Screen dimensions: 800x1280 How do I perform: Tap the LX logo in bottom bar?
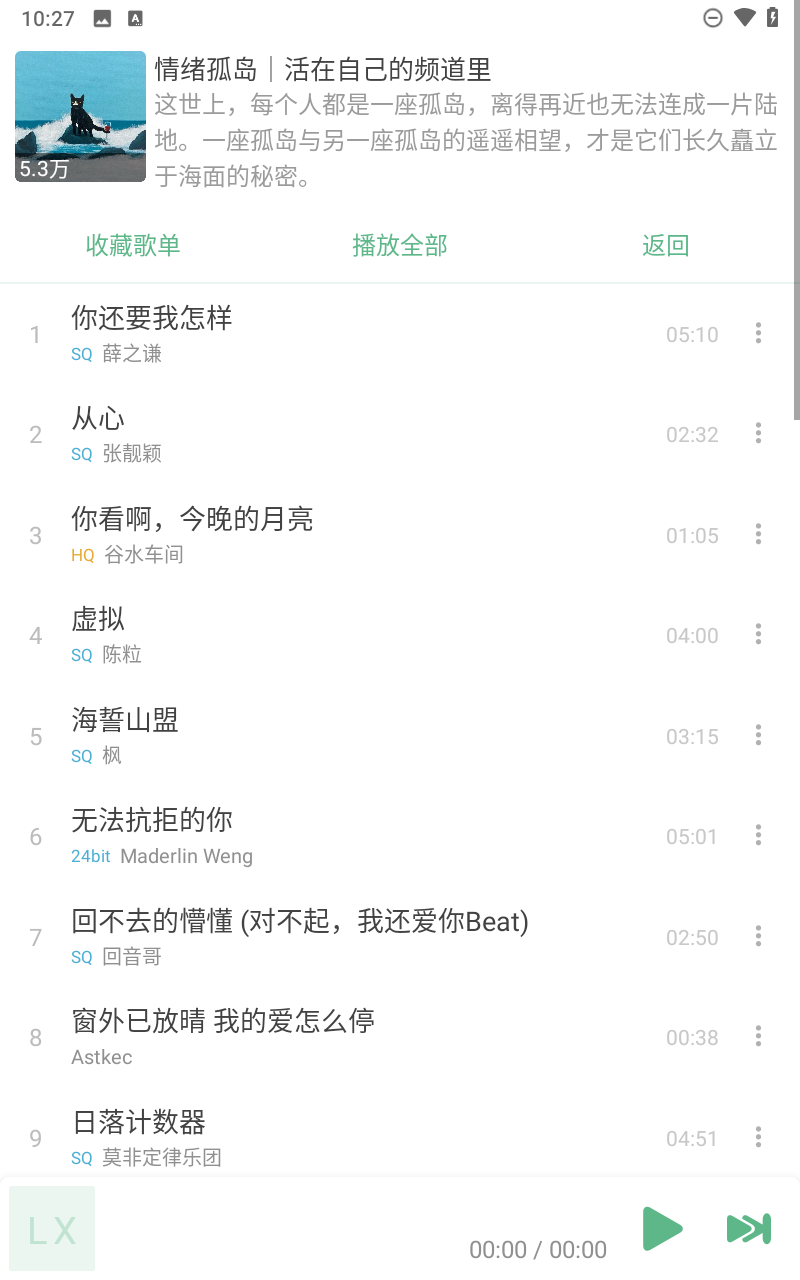tap(52, 1229)
